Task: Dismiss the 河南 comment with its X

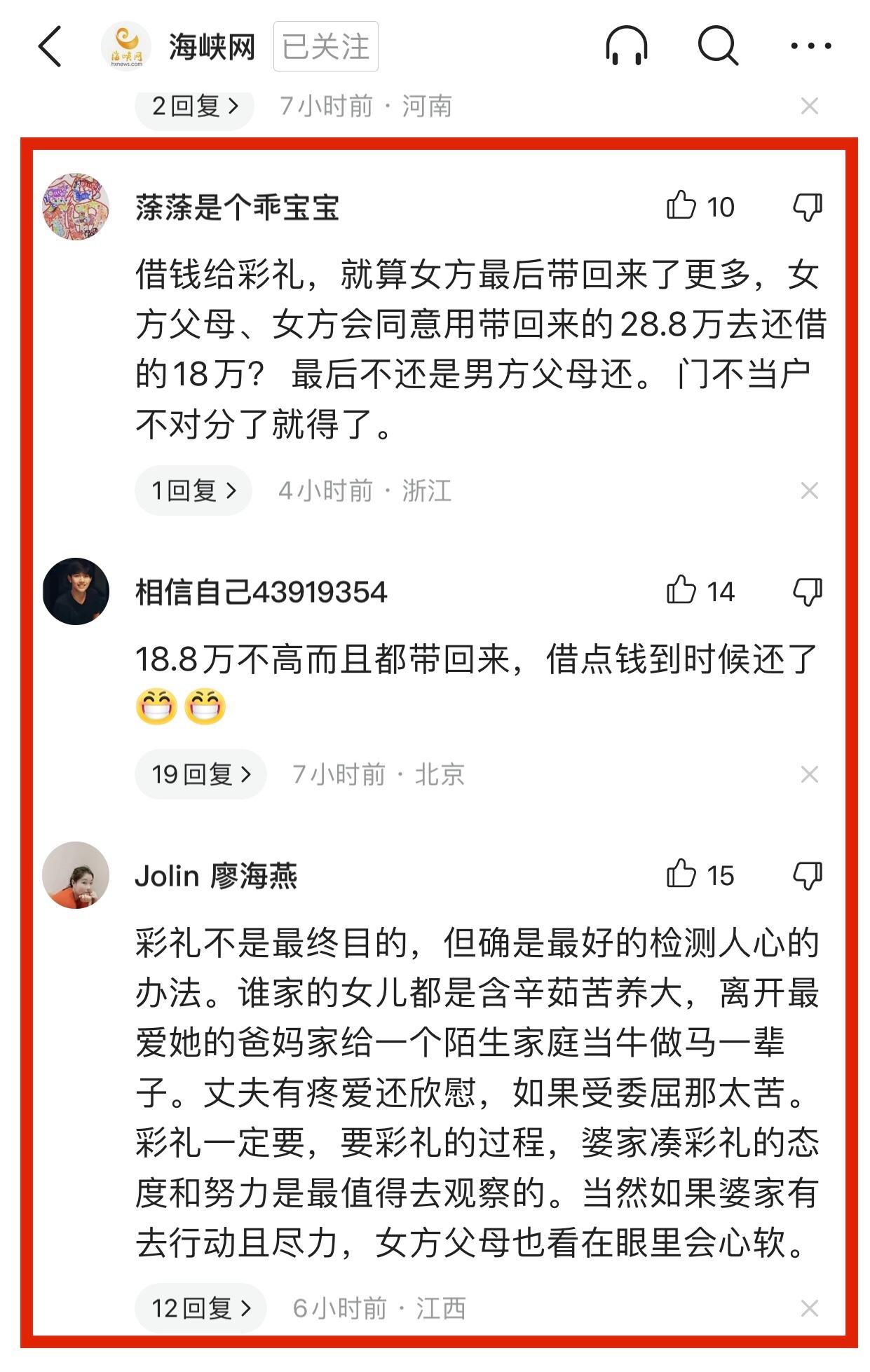Action: [809, 107]
